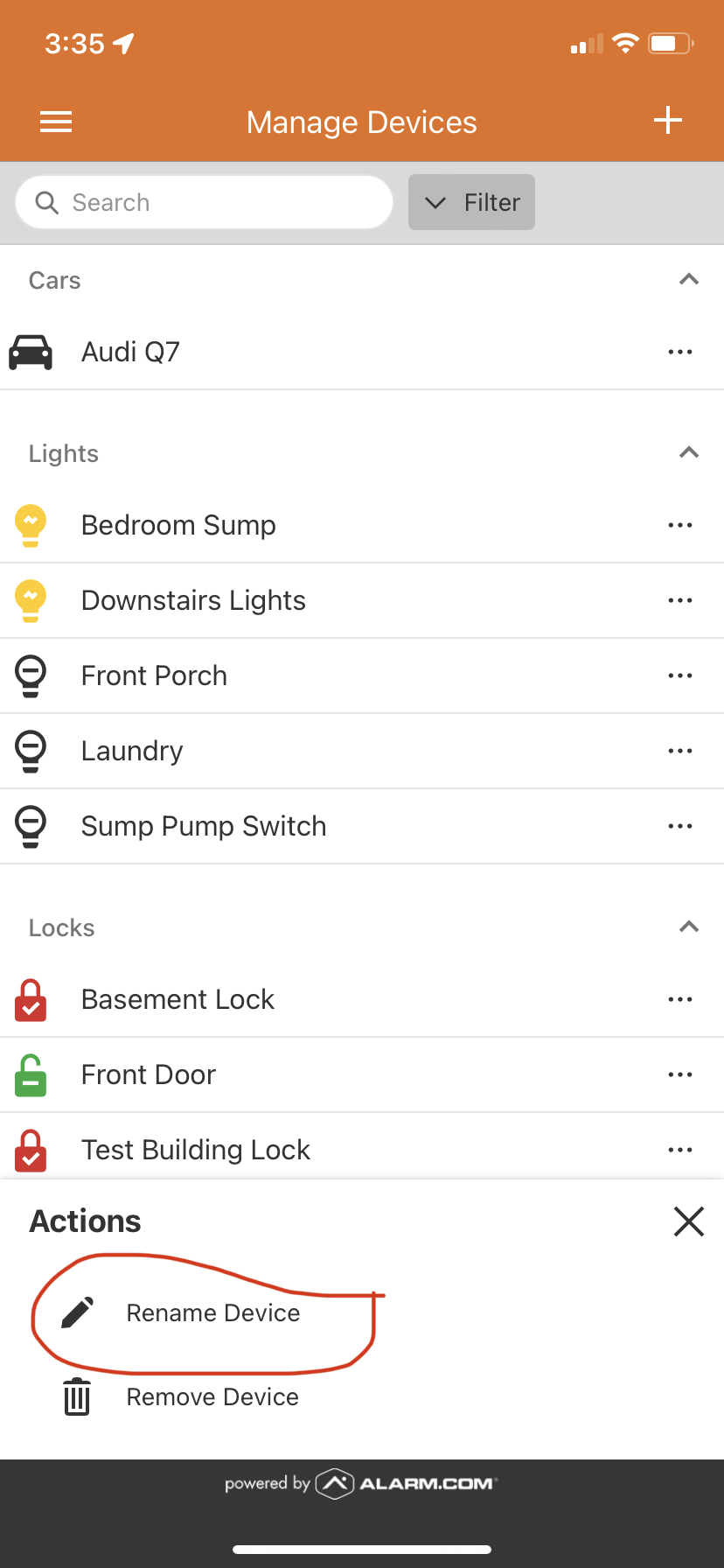The height and width of the screenshot is (1568, 724).
Task: Open more options for Laundry
Action: pyautogui.click(x=680, y=751)
